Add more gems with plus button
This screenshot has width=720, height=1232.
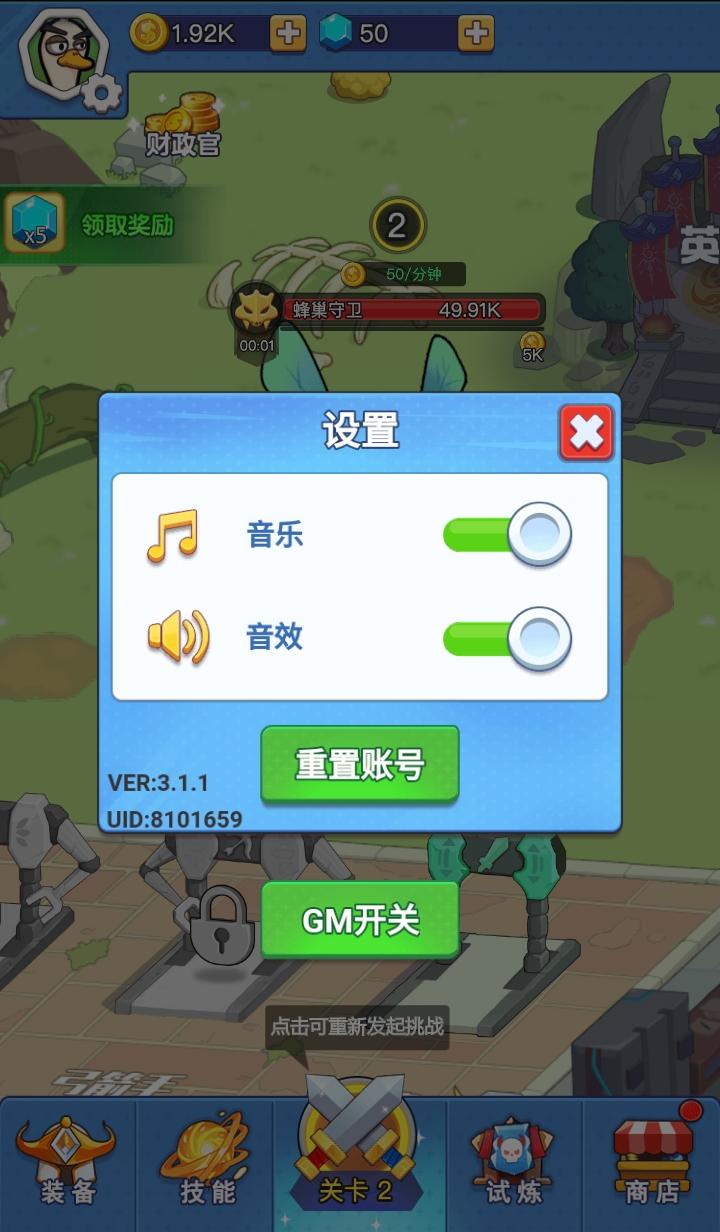click(476, 33)
